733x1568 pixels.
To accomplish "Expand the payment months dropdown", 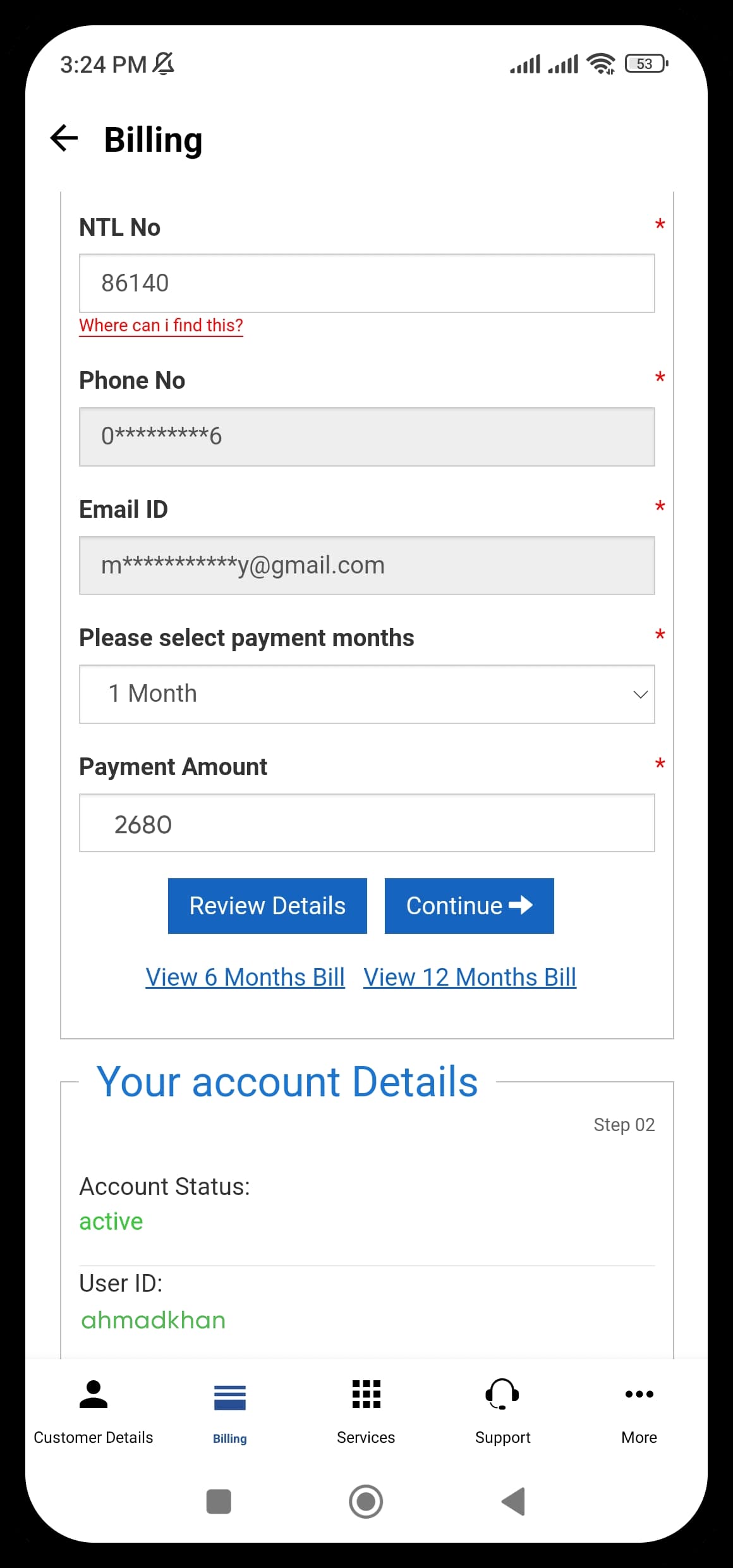I will click(366, 694).
